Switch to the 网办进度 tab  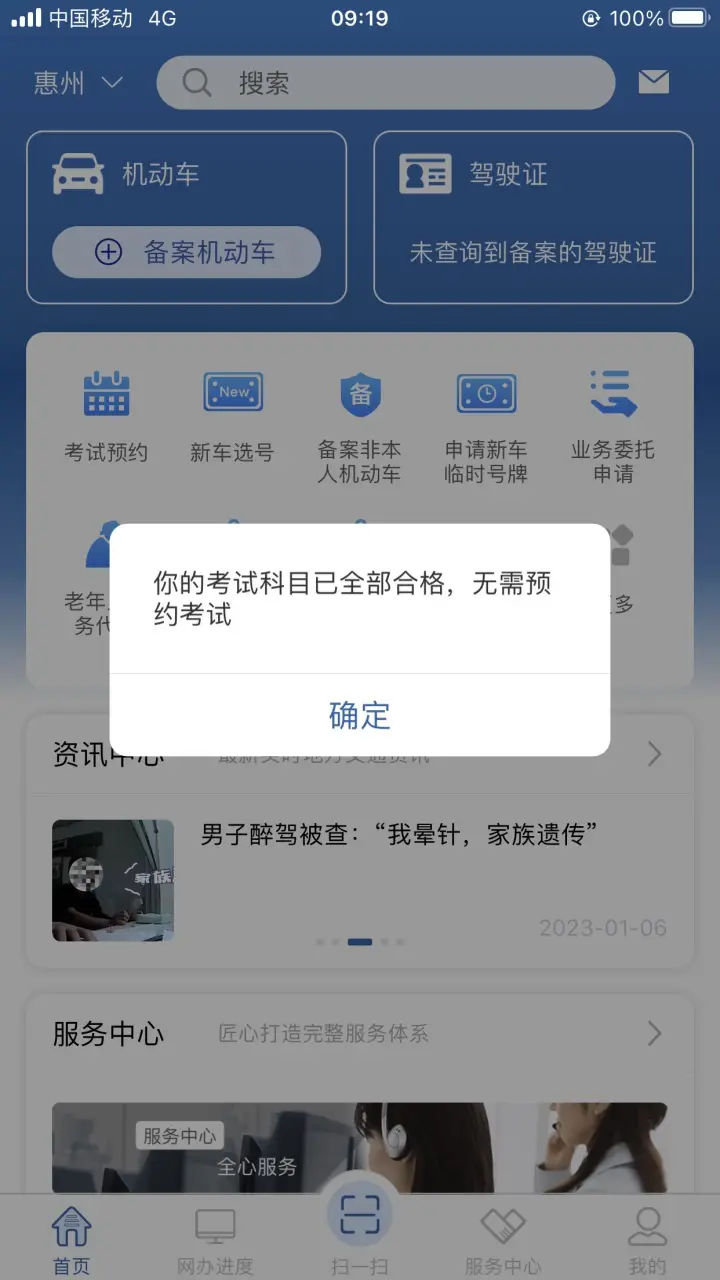(215, 1240)
